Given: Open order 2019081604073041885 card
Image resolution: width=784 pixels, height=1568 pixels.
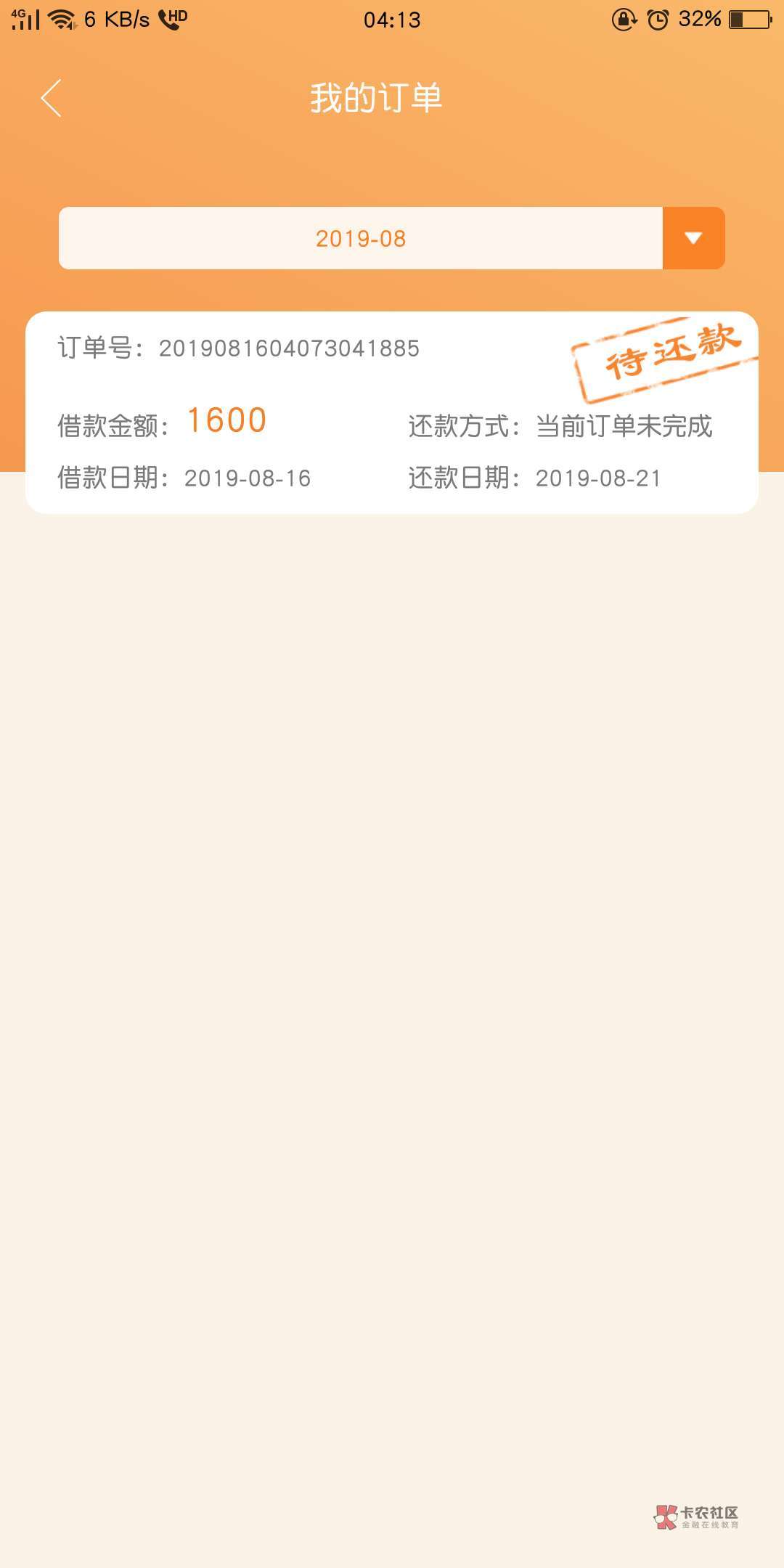Looking at the screenshot, I should coord(392,412).
